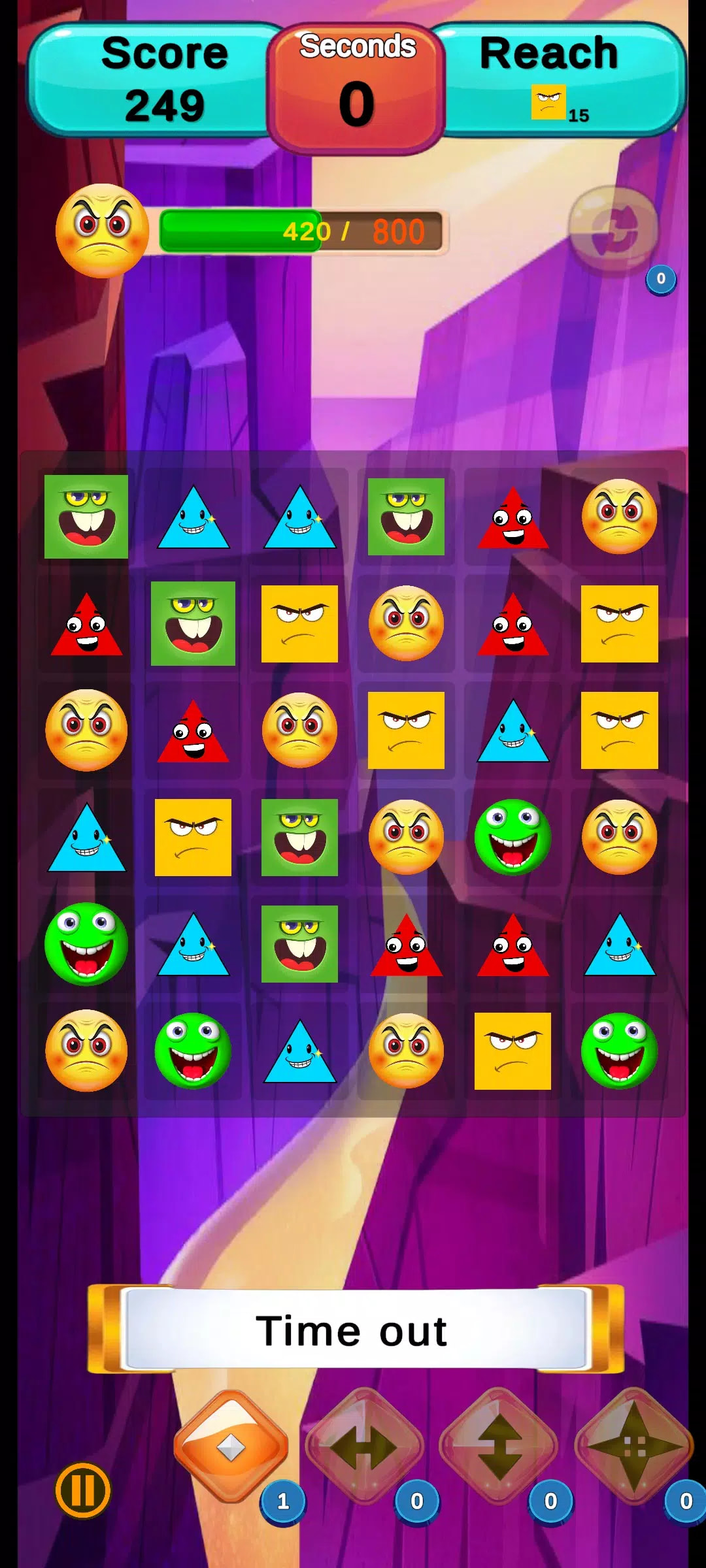
Task: Tap the Time out banner
Action: click(x=353, y=1329)
